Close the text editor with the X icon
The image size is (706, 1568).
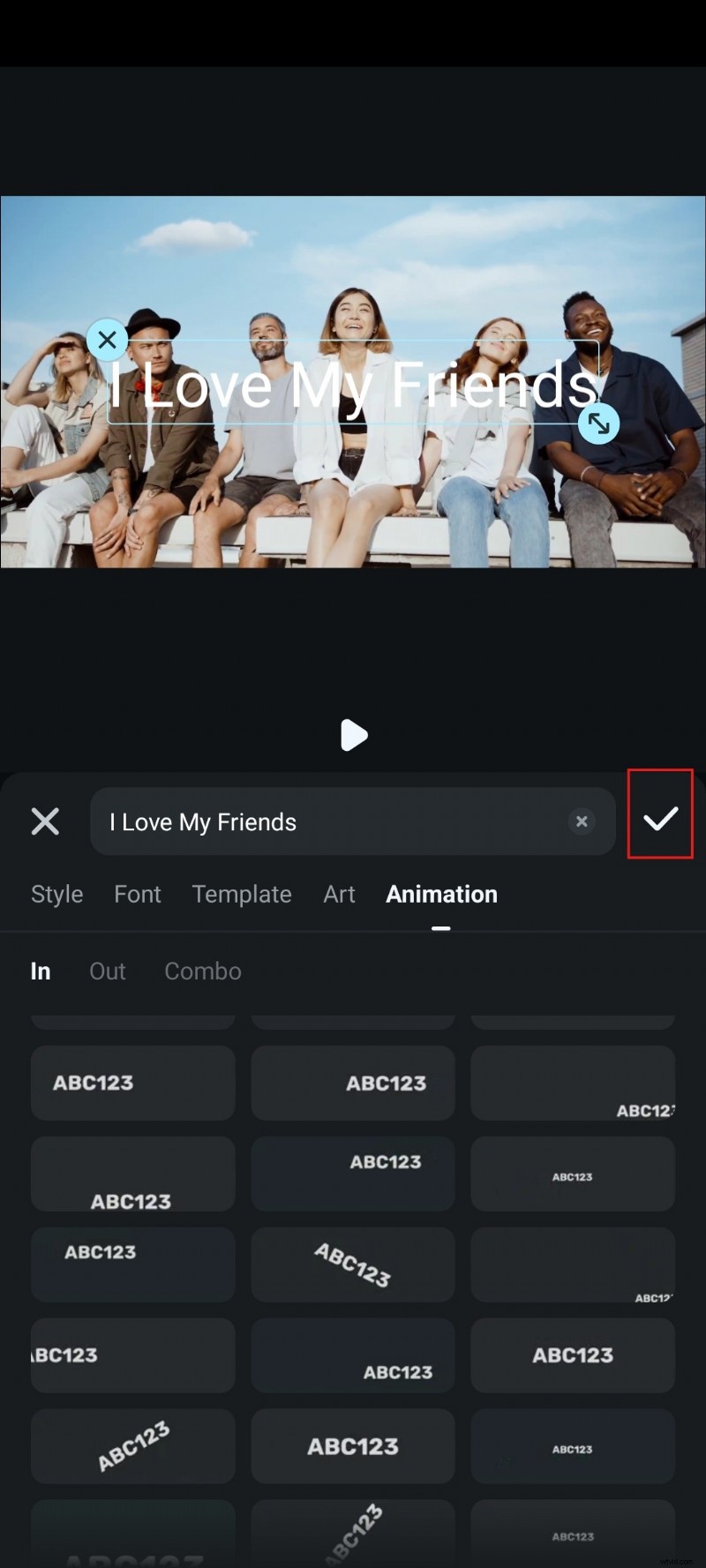pos(45,822)
